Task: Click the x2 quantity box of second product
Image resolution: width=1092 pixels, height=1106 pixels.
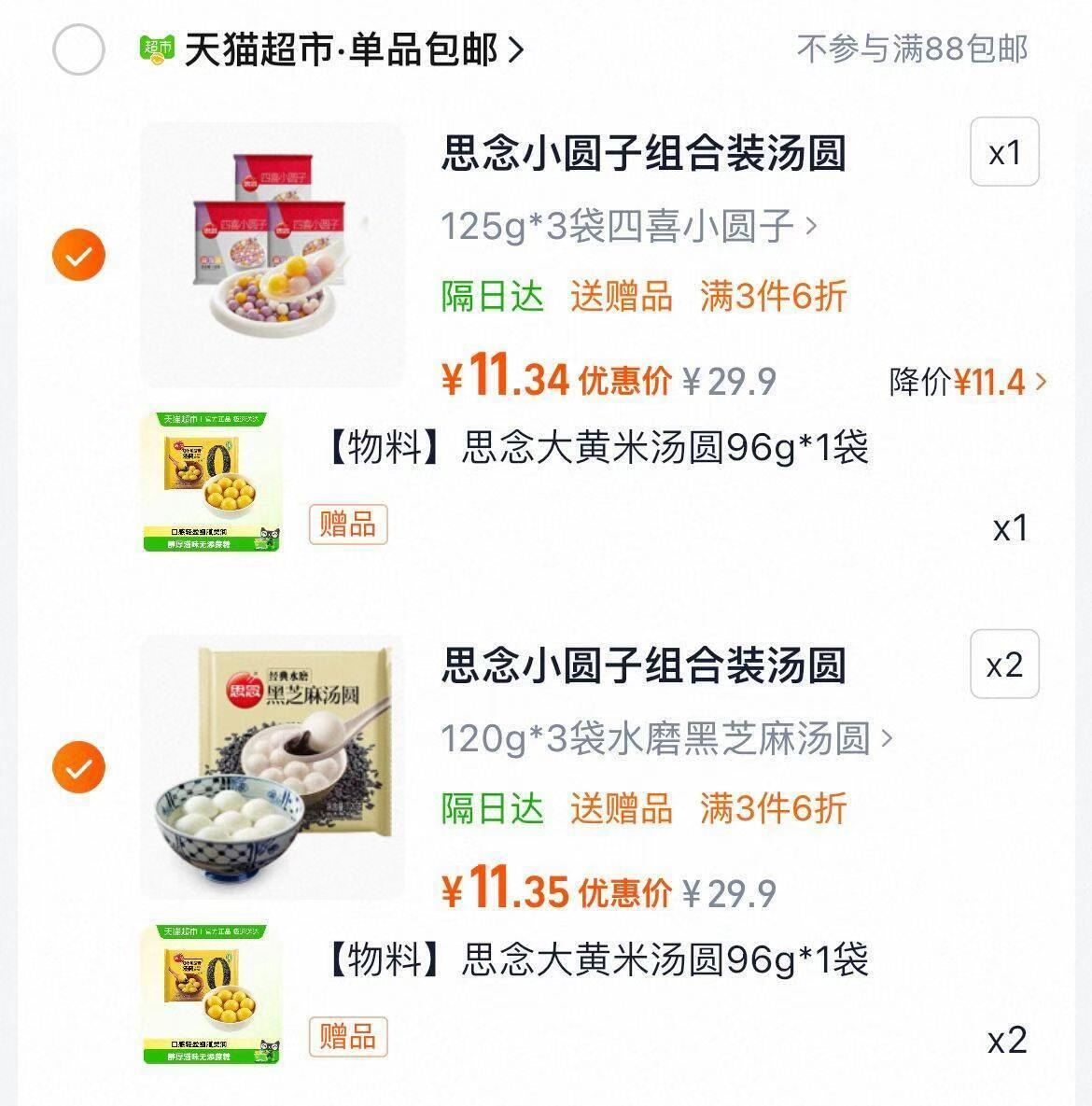Action: (x=1006, y=665)
